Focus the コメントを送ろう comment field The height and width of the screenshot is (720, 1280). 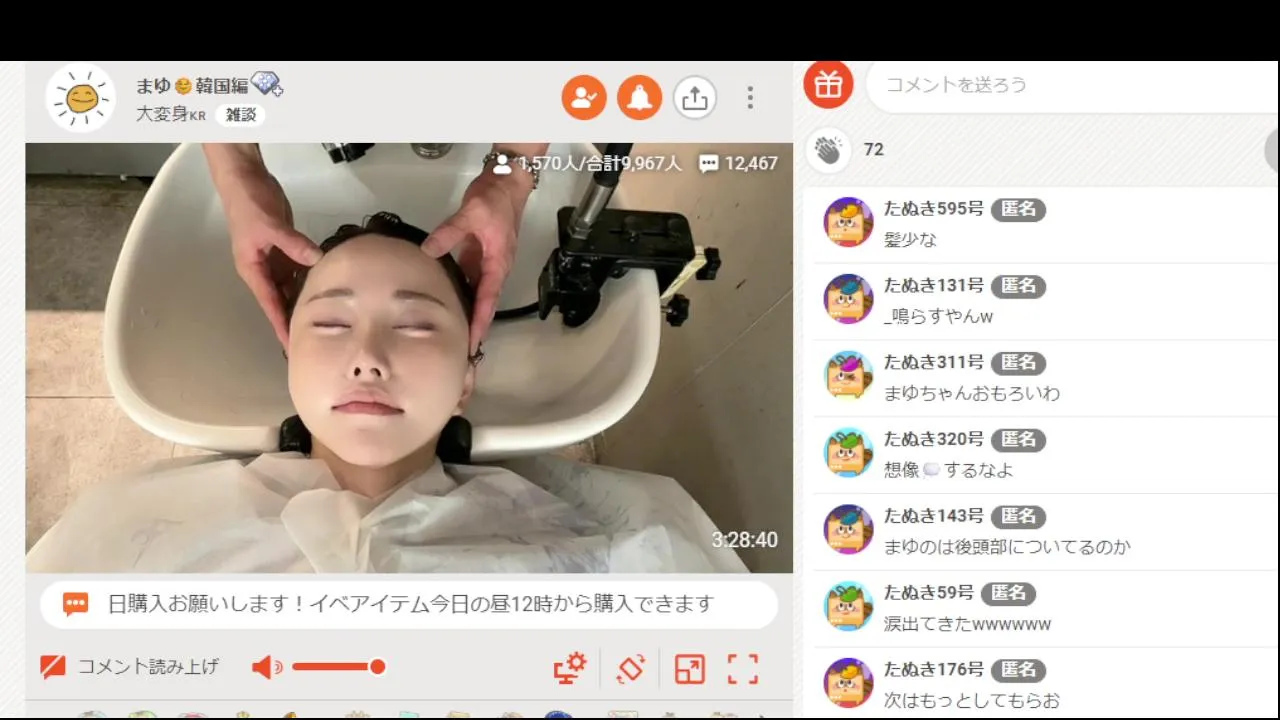point(1060,85)
